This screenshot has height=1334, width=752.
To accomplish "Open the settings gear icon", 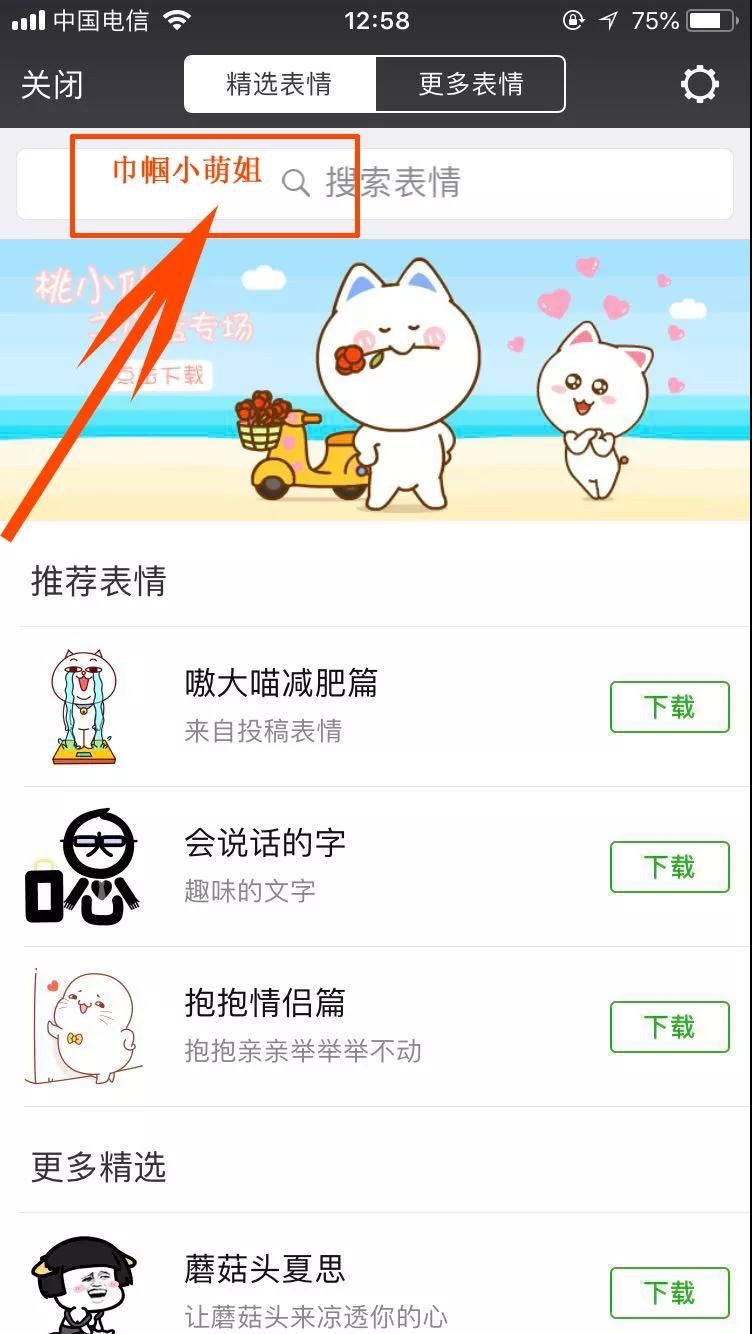I will [699, 85].
